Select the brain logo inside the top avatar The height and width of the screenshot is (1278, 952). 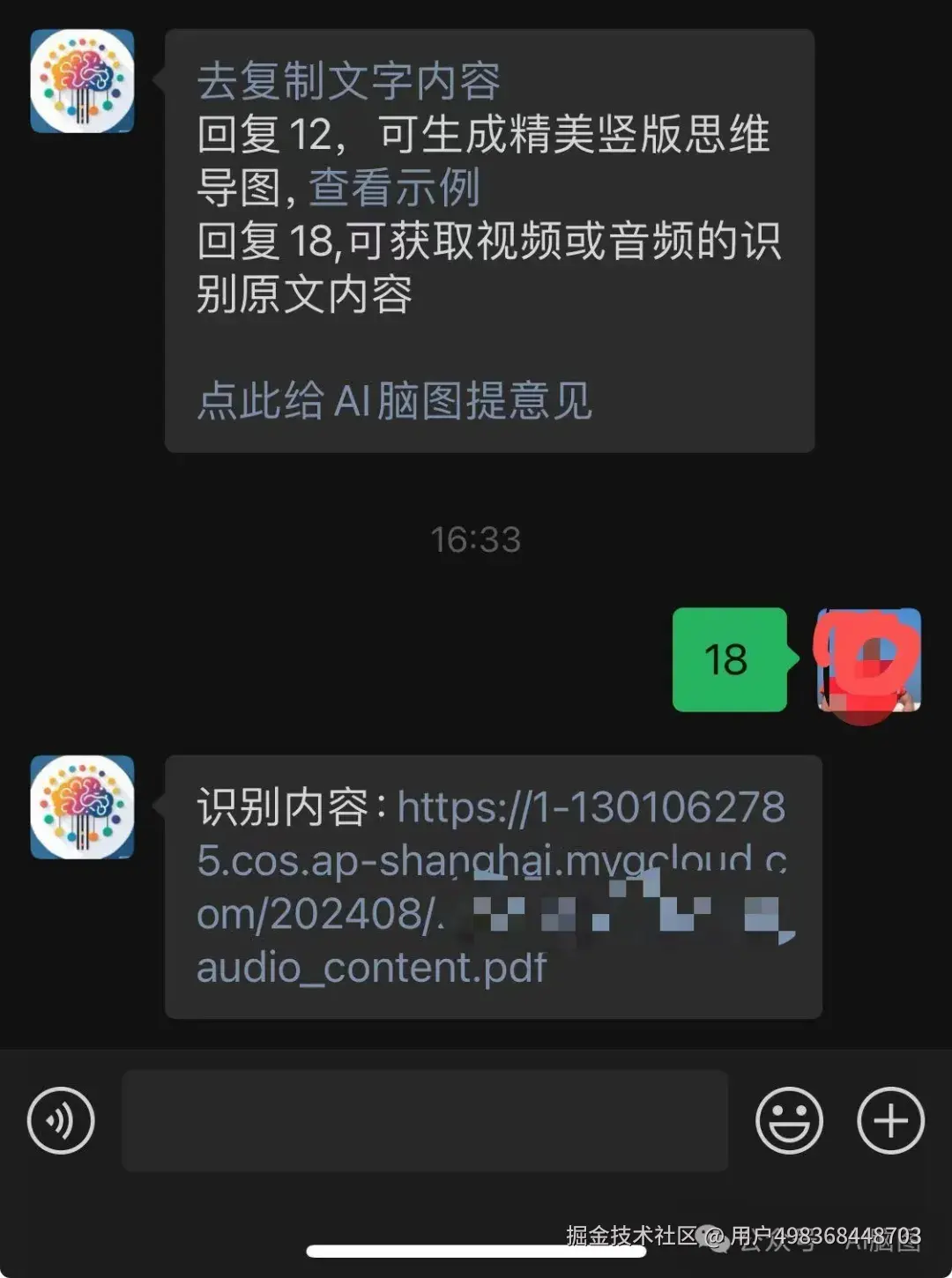[x=82, y=73]
